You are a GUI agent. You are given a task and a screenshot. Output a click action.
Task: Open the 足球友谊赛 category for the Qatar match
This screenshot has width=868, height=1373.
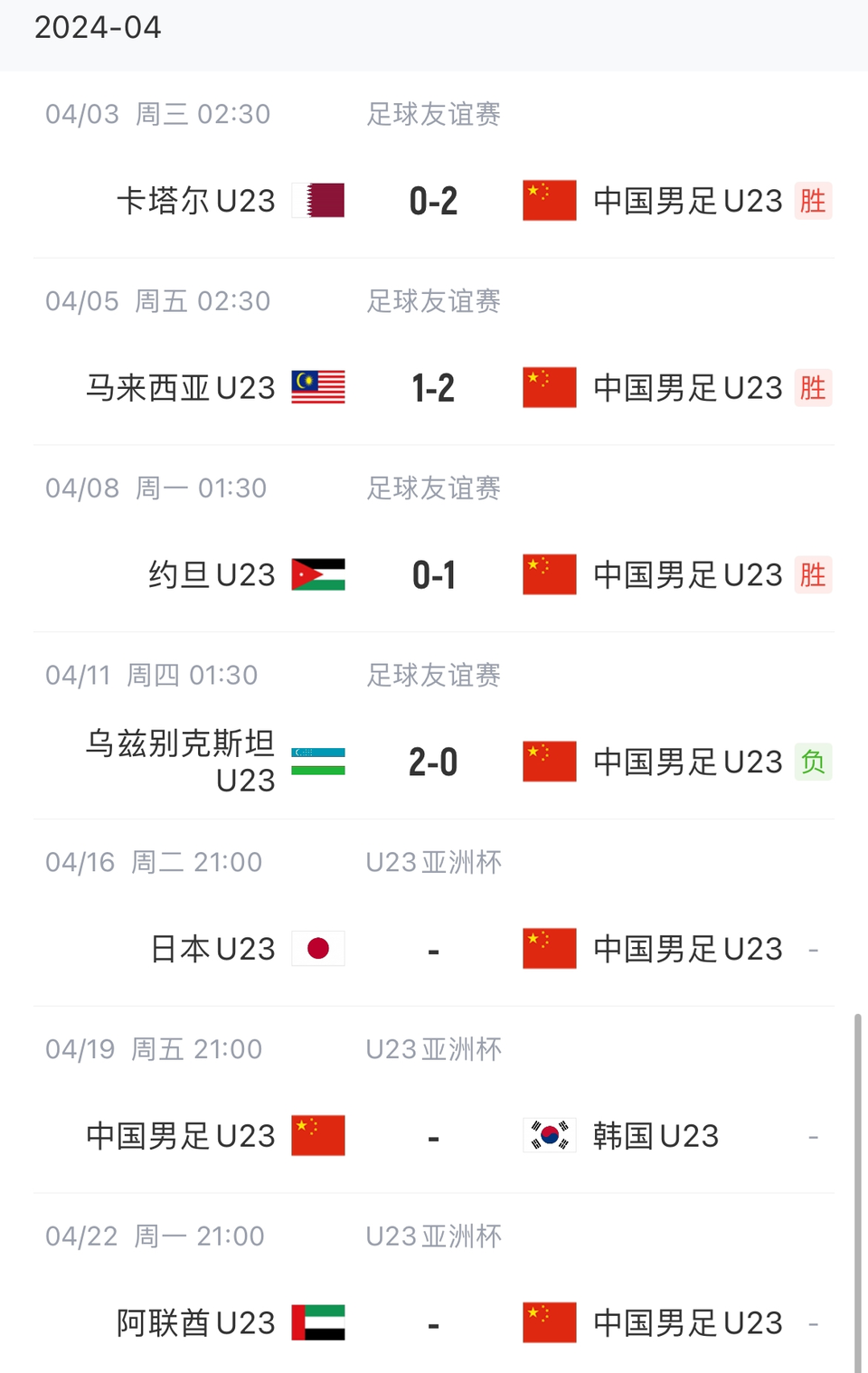[x=432, y=114]
